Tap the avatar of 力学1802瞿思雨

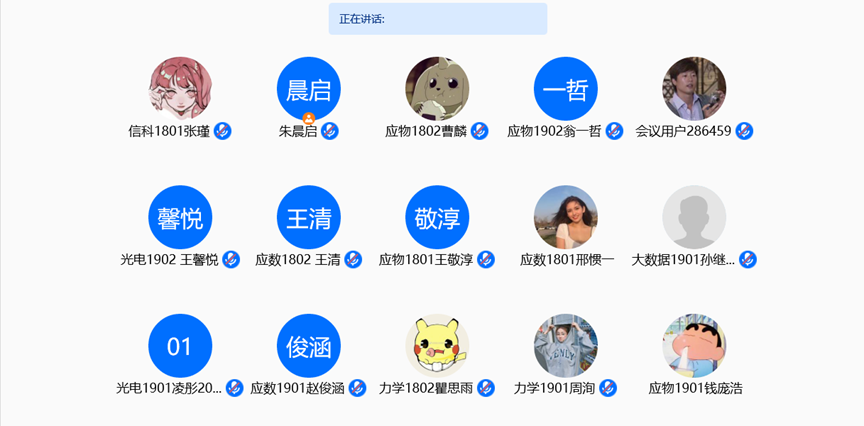point(437,346)
